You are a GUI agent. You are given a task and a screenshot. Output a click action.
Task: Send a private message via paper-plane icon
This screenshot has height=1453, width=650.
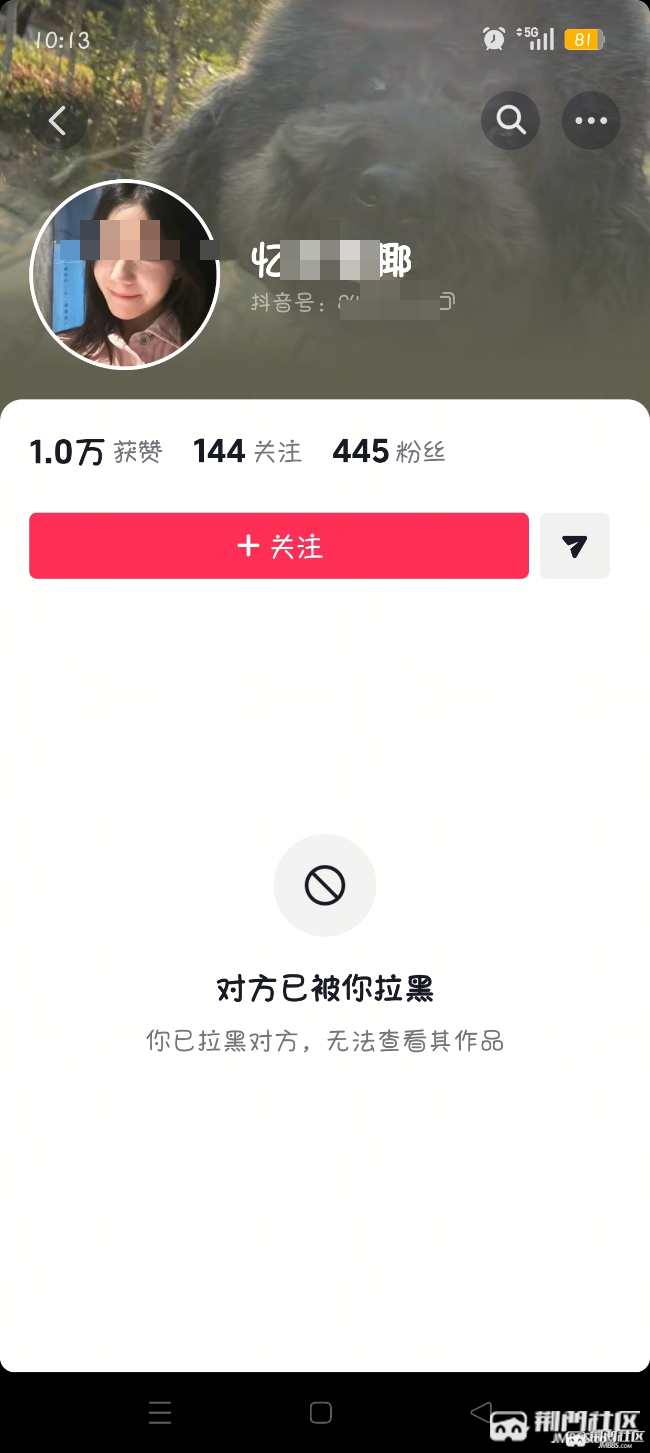tap(575, 546)
